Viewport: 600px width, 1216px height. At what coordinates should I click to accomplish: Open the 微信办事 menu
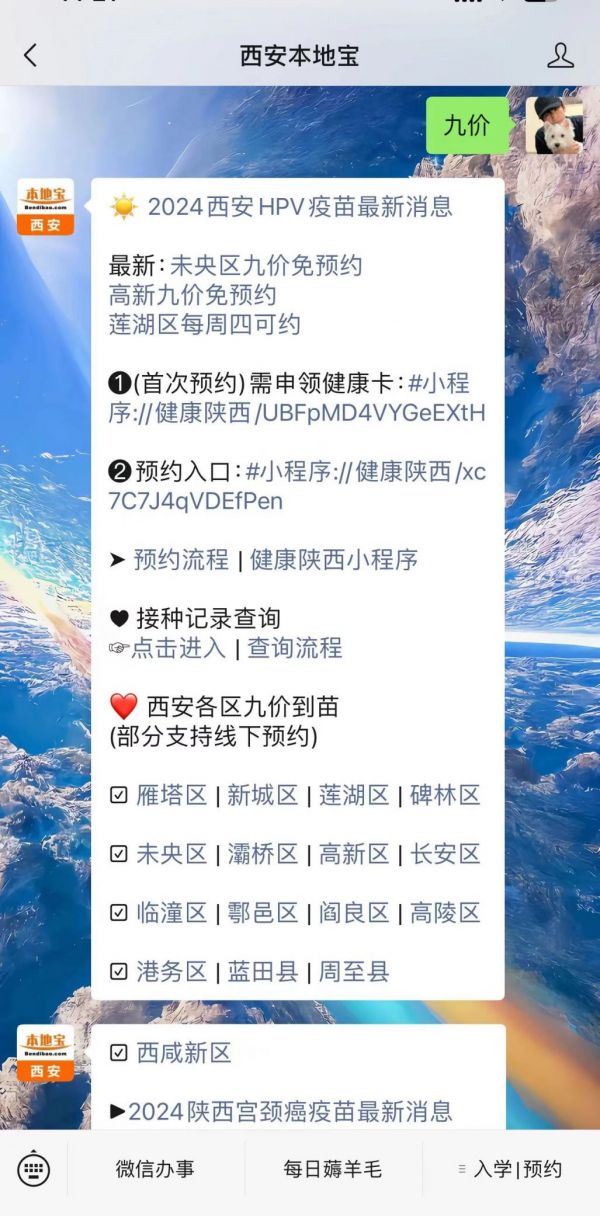point(155,1169)
